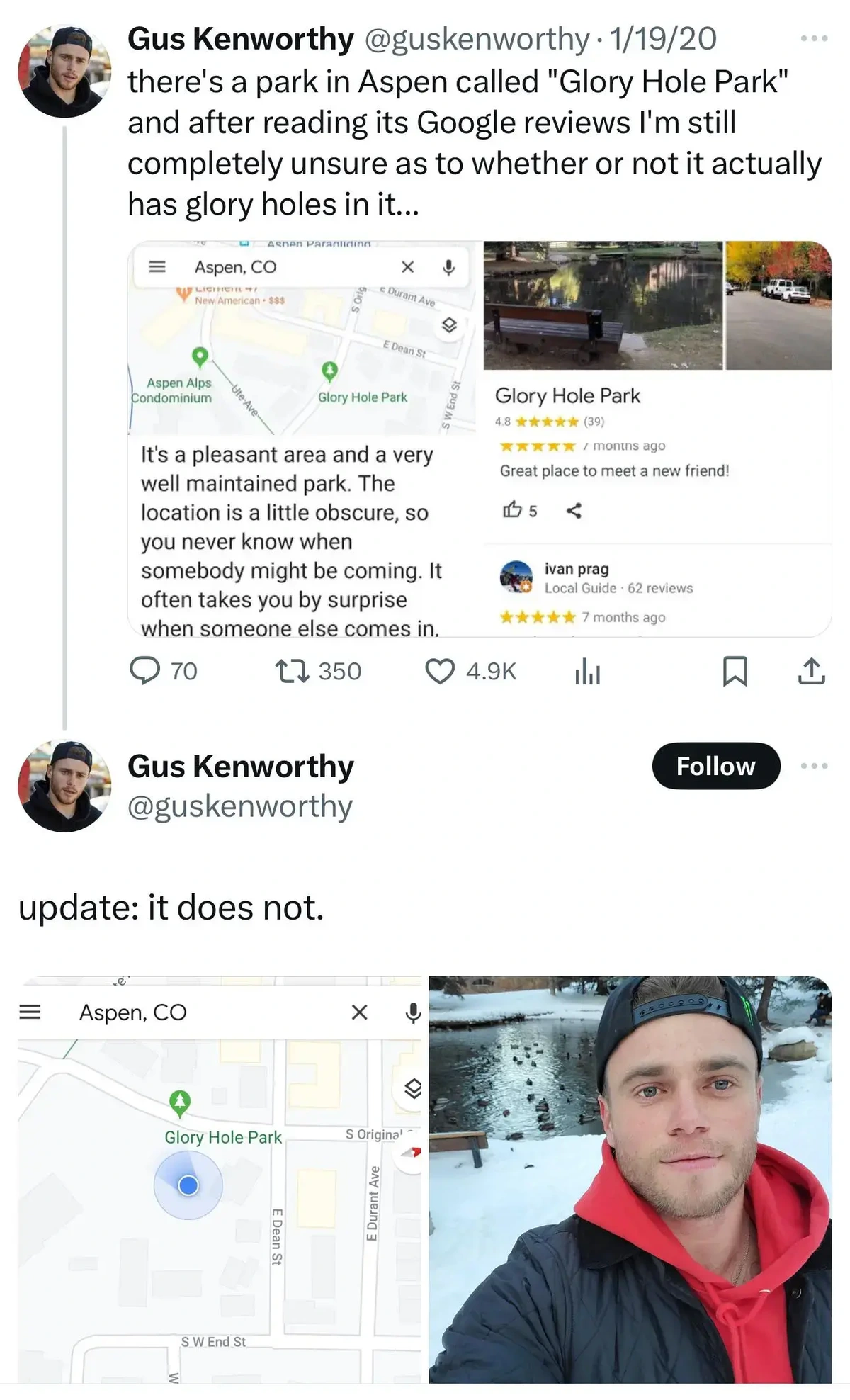This screenshot has height=1400, width=850.
Task: Open the @guskenworthy handle on first tweet
Action: pos(477,39)
